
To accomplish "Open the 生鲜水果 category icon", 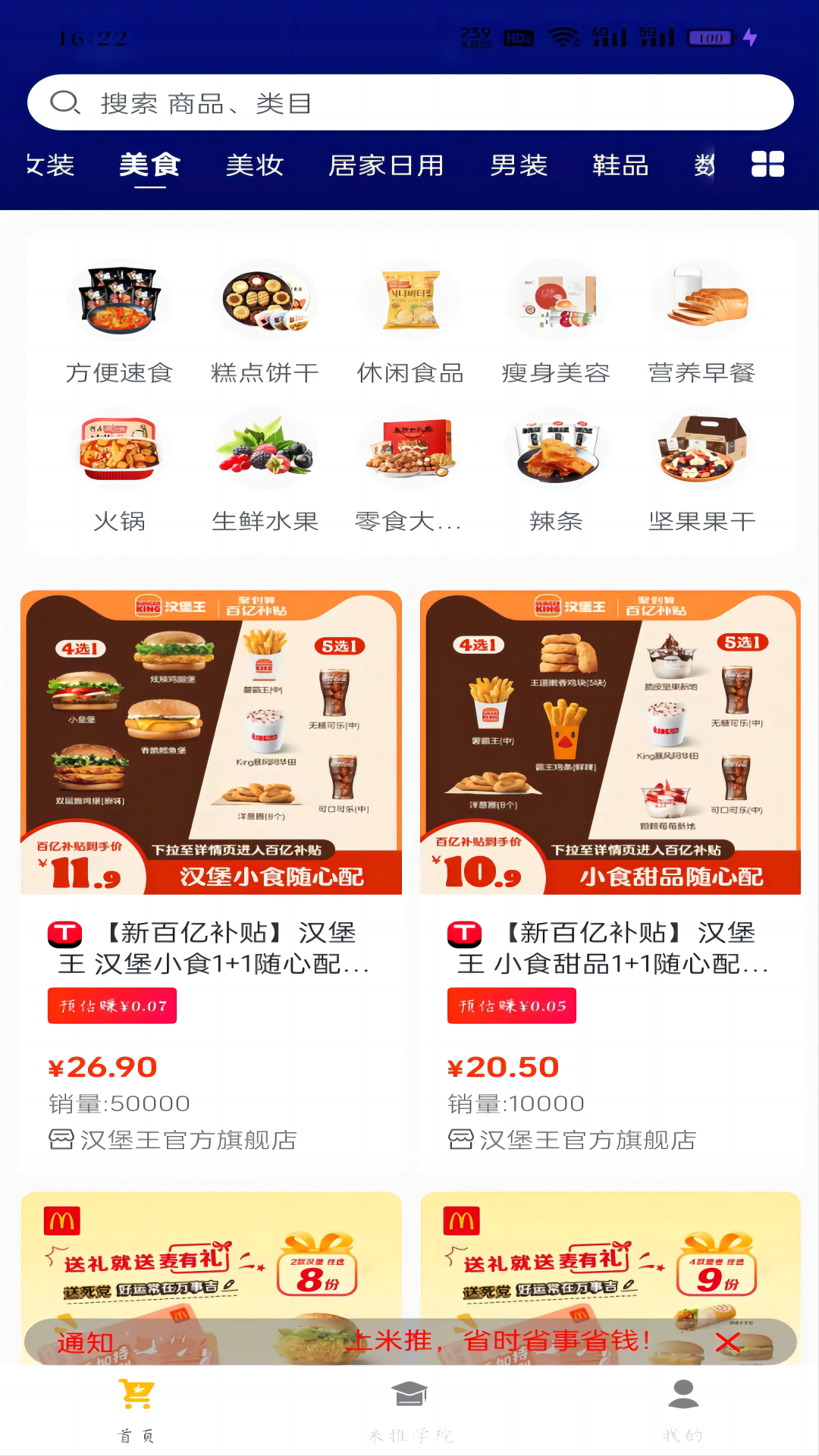I will [265, 448].
